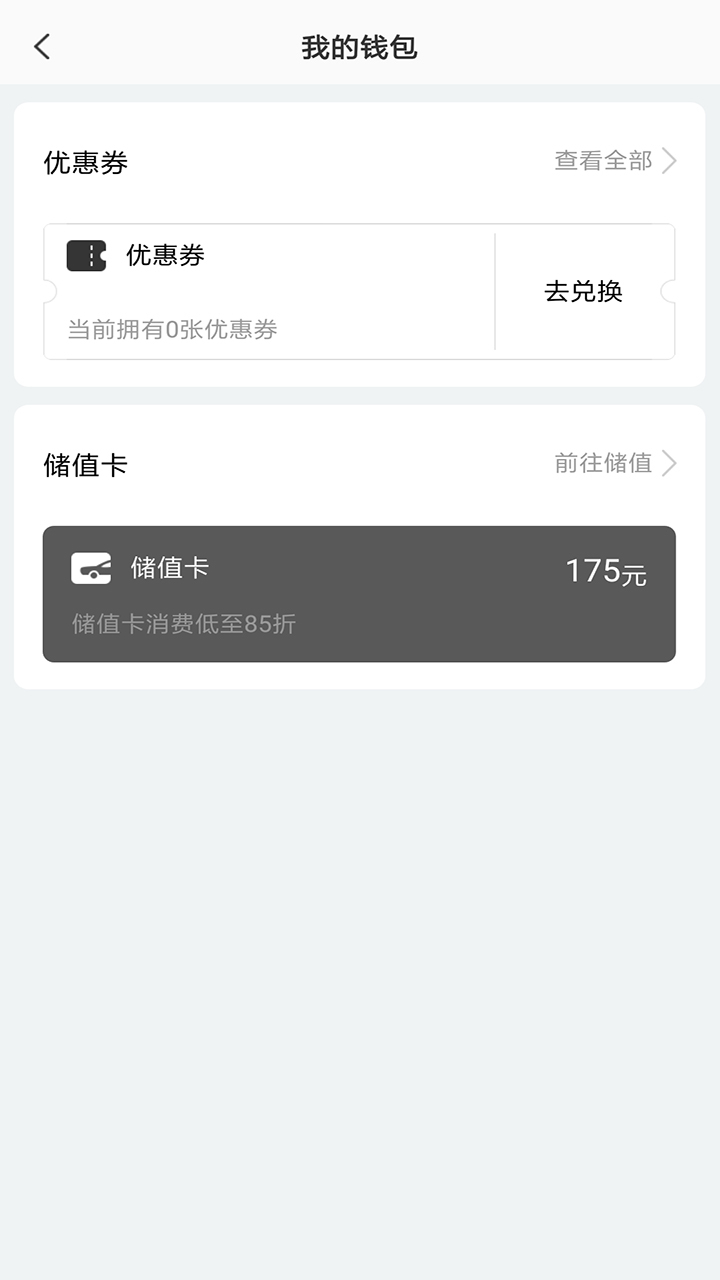This screenshot has height=1280, width=720.
Task: Open 前往储值 to top up
Action: [615, 463]
